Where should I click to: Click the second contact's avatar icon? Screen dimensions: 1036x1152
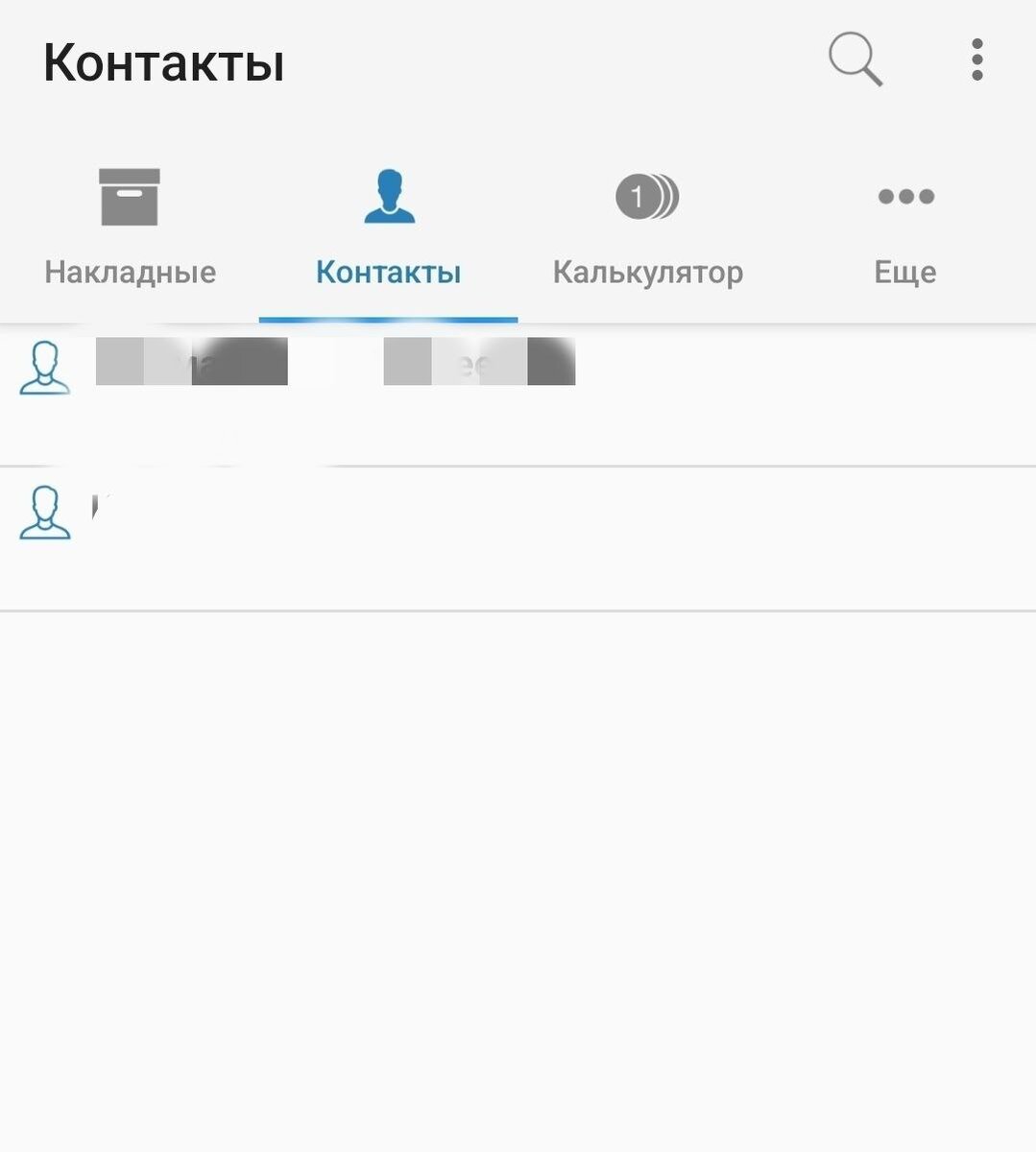(45, 512)
